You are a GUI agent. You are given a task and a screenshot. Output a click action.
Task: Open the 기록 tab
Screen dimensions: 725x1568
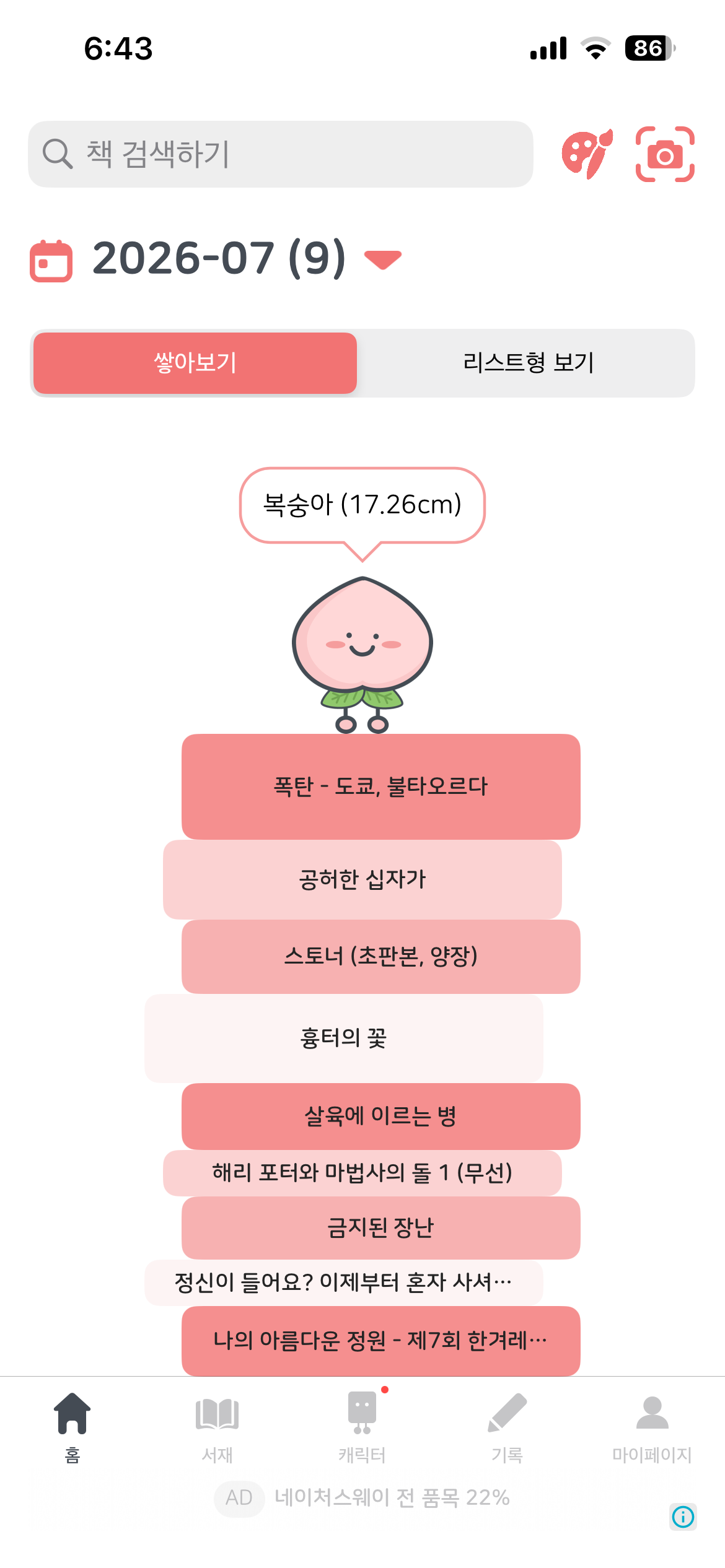507,1427
